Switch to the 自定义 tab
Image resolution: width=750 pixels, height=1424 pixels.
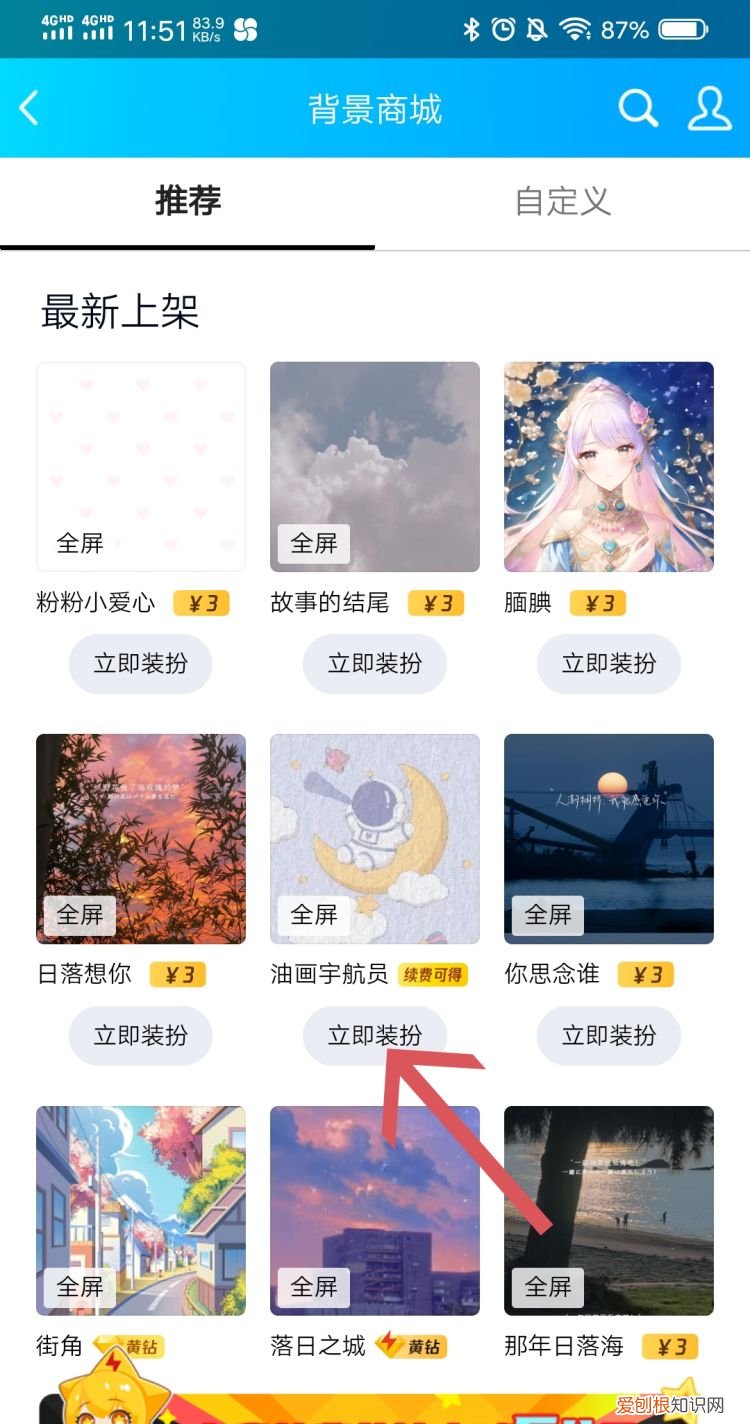point(562,203)
